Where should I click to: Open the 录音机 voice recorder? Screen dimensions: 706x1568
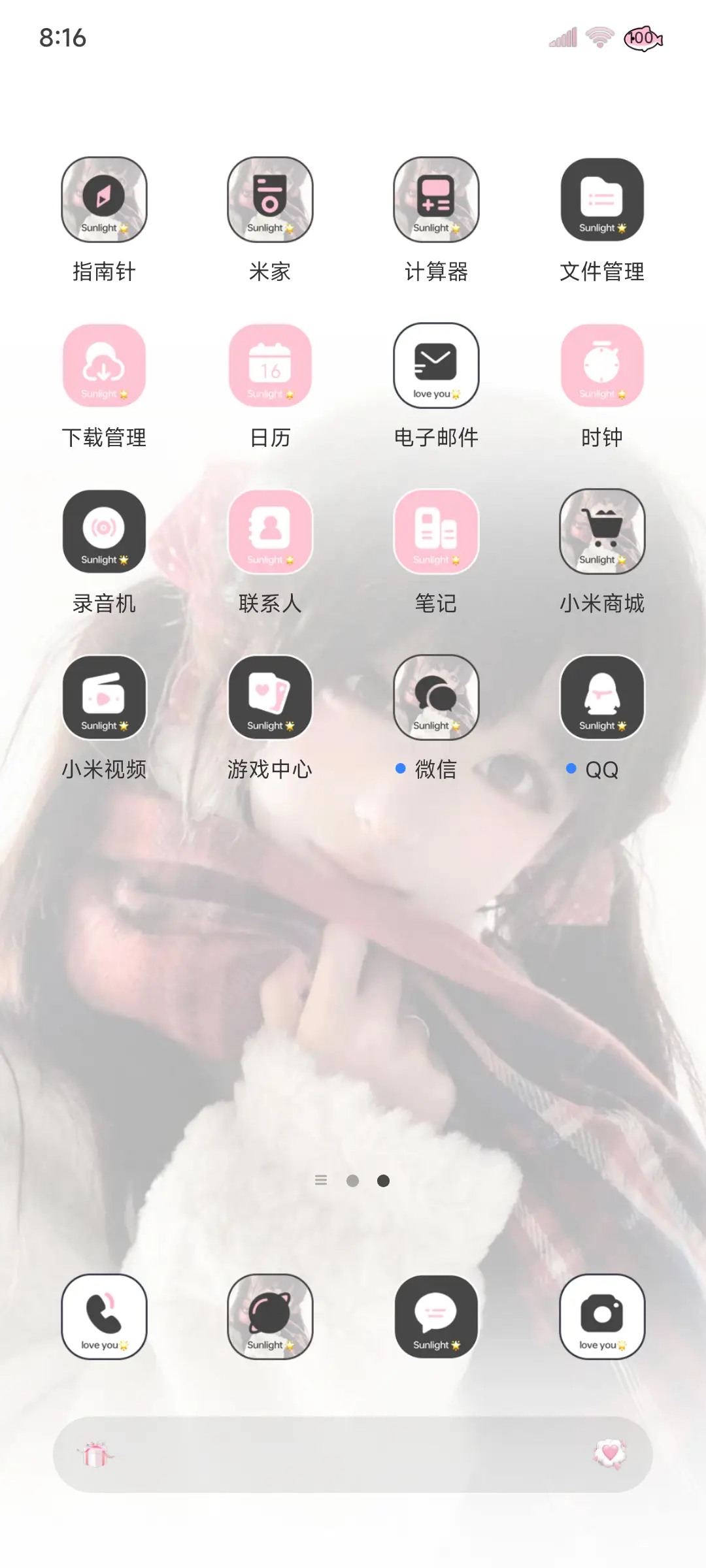(x=104, y=532)
